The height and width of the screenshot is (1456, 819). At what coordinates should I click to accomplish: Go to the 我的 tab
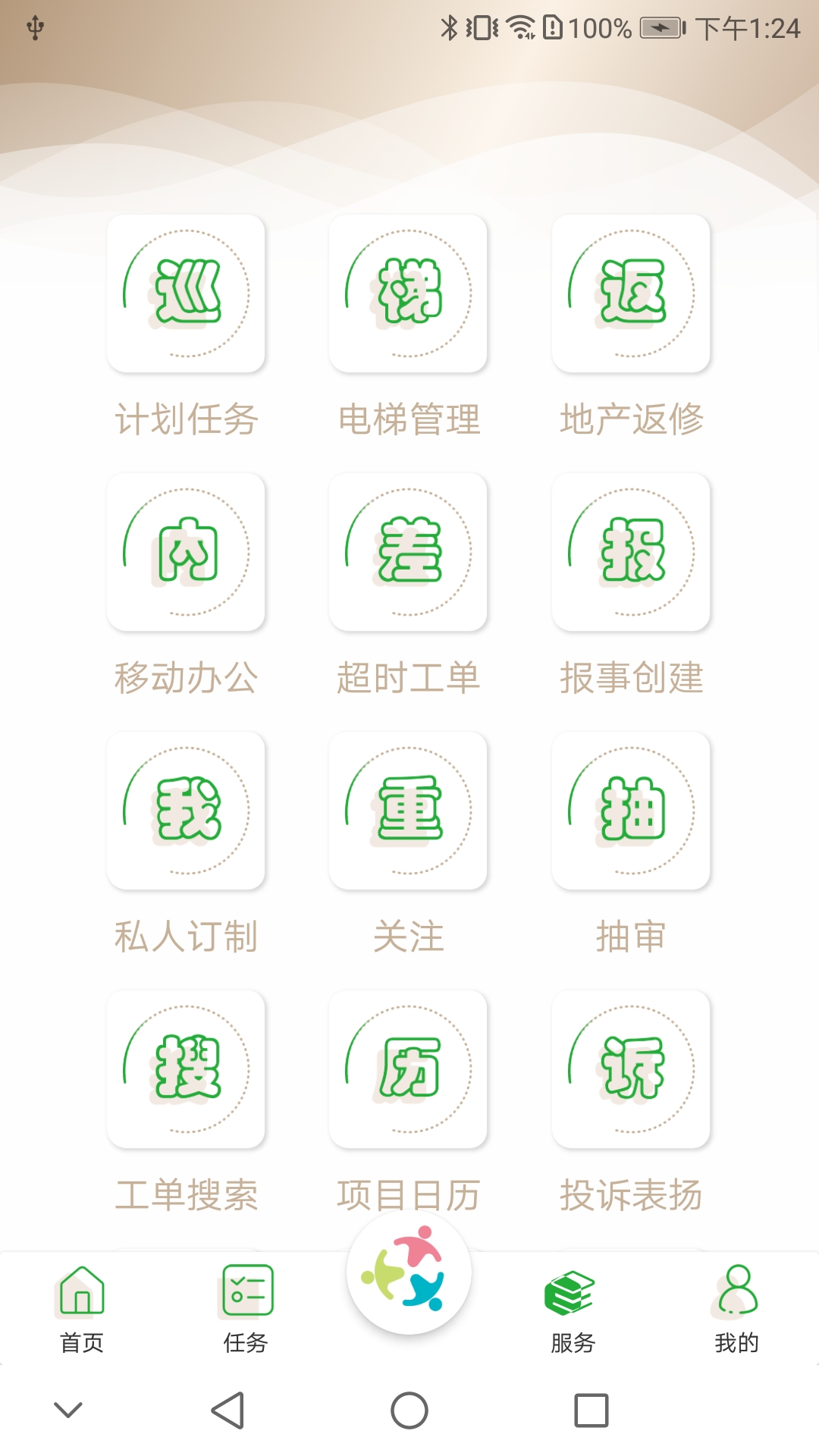pyautogui.click(x=736, y=1308)
